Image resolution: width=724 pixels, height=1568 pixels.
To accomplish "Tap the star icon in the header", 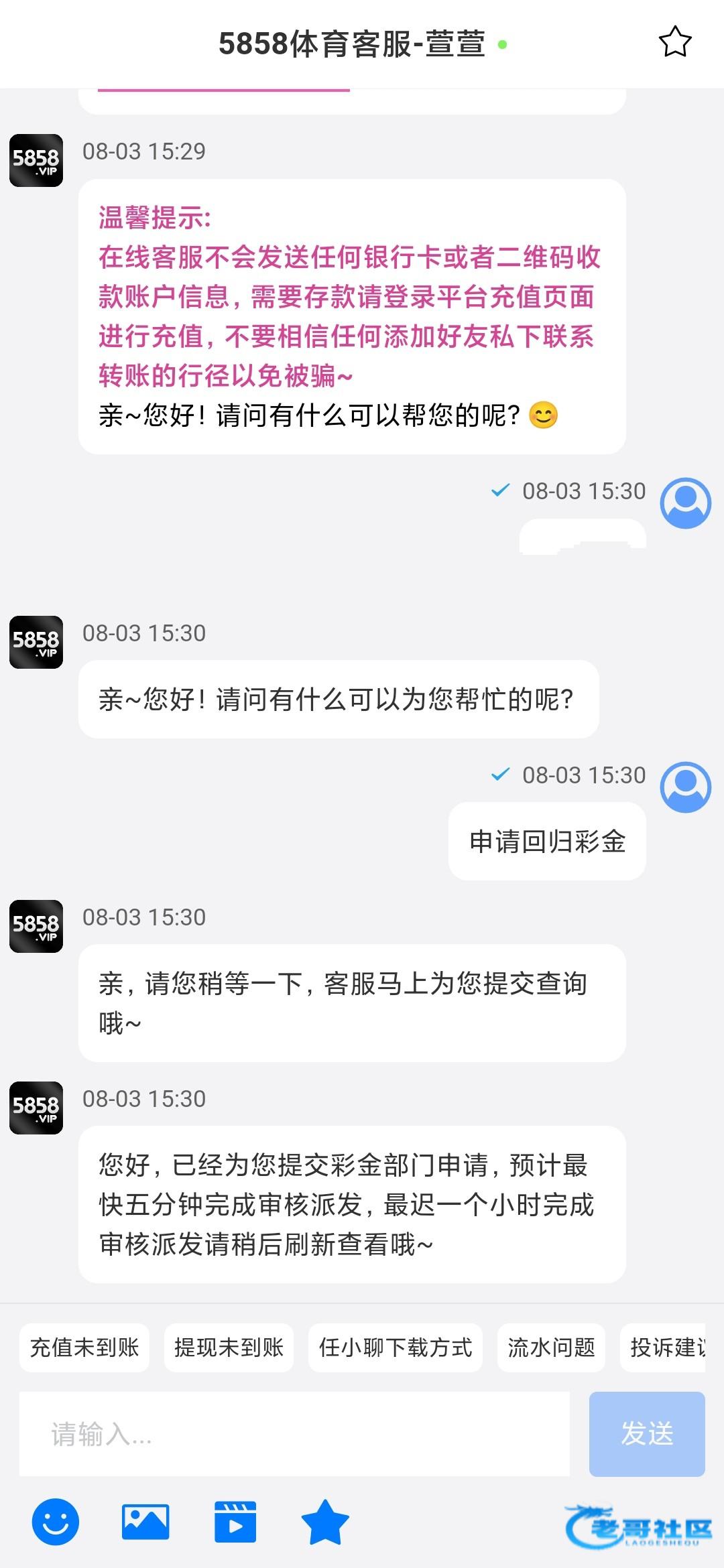I will click(x=674, y=42).
